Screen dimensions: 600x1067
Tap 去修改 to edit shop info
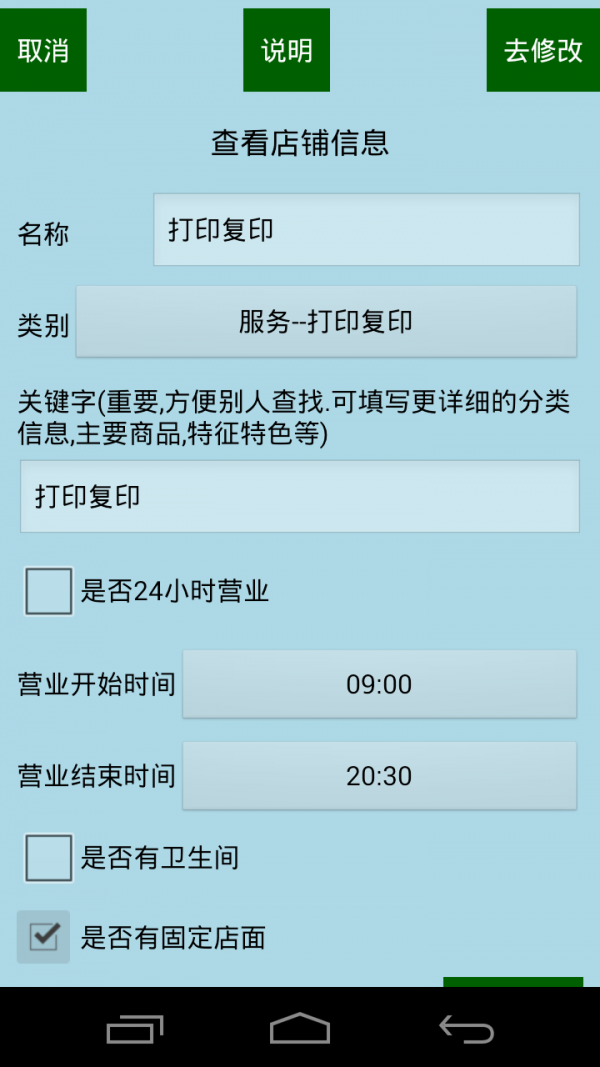[542, 51]
